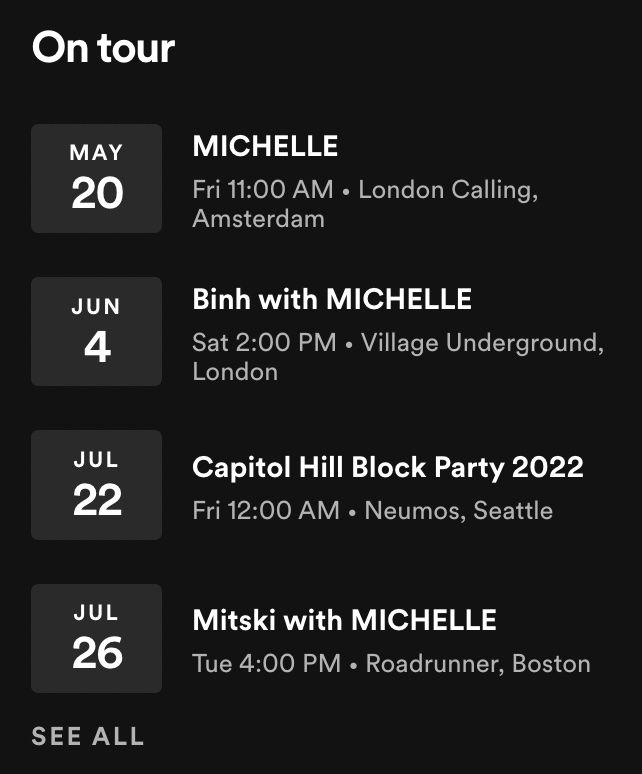The width and height of the screenshot is (642, 774).
Task: Open the MICHELLE concert in Amsterdam
Action: click(265, 147)
